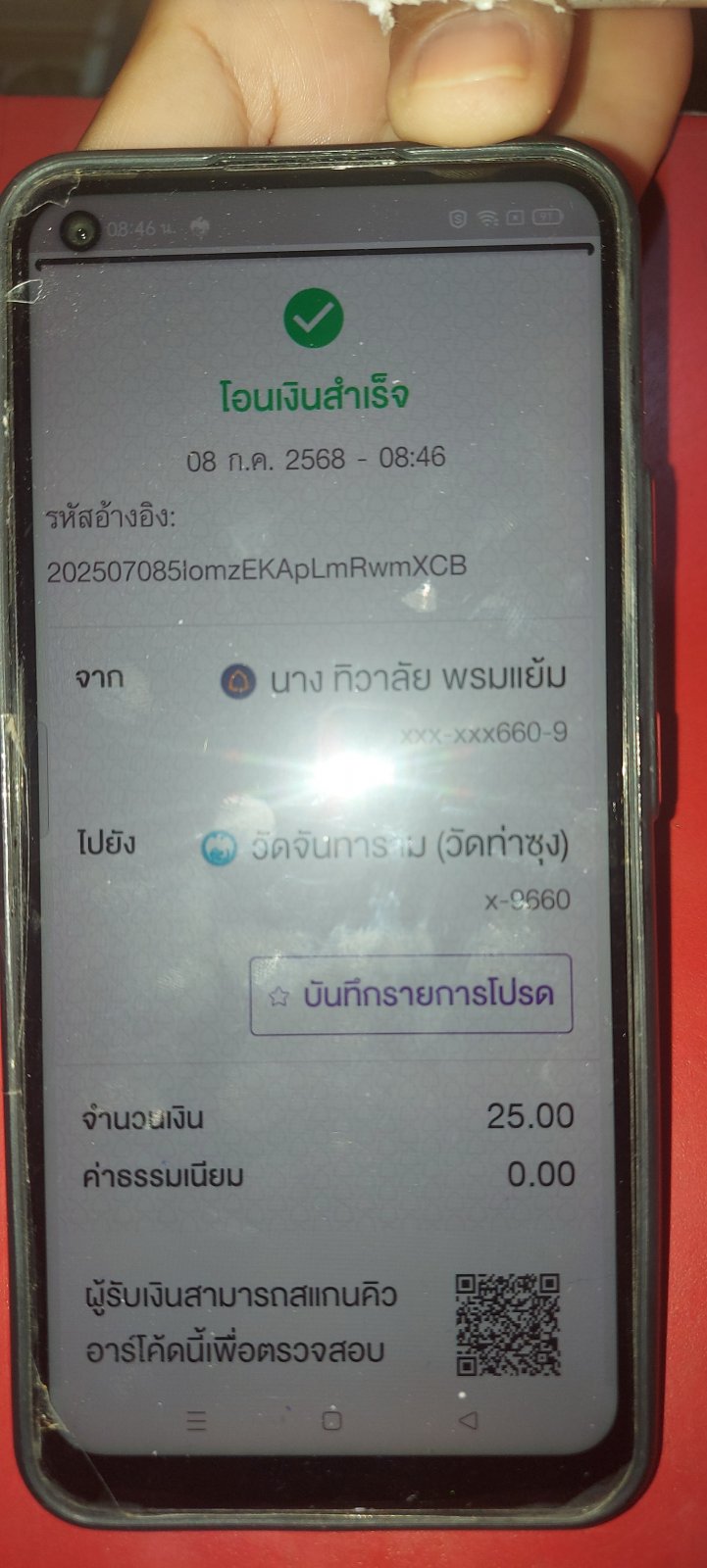
Task: Tap the บันทึกรายการโปรด button
Action: pos(411,995)
